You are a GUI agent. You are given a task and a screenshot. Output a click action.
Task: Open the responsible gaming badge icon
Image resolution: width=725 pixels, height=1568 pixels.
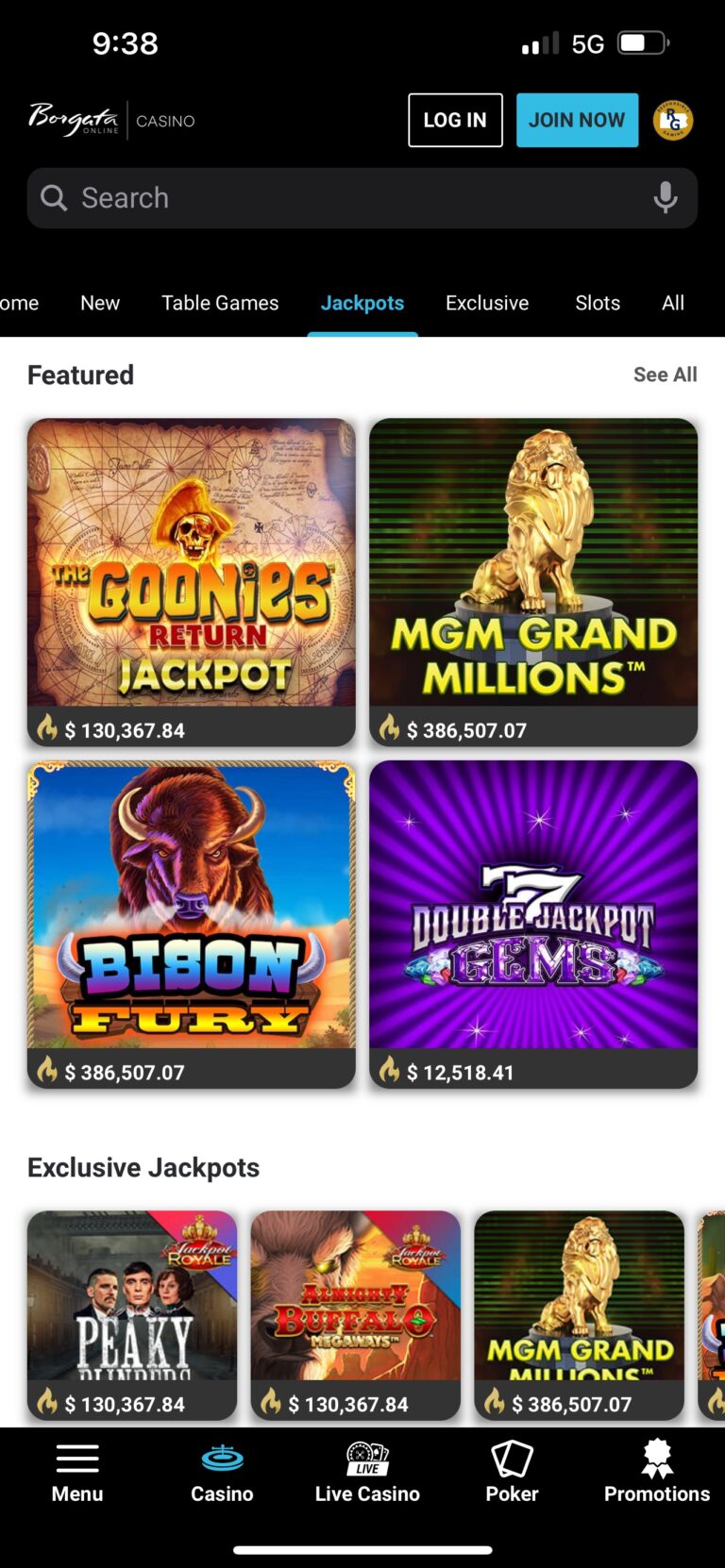point(673,120)
